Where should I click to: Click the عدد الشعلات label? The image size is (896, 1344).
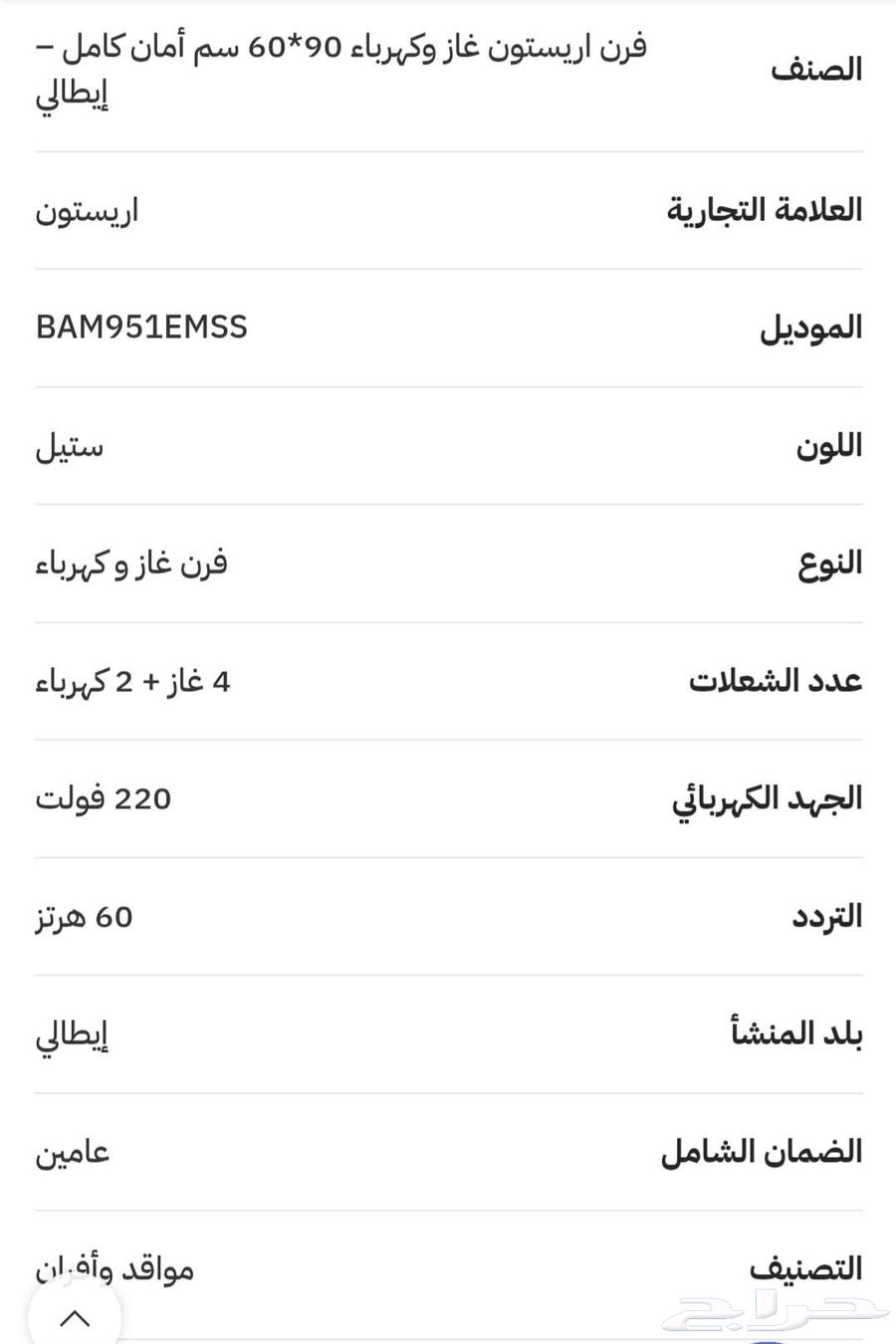tap(776, 680)
